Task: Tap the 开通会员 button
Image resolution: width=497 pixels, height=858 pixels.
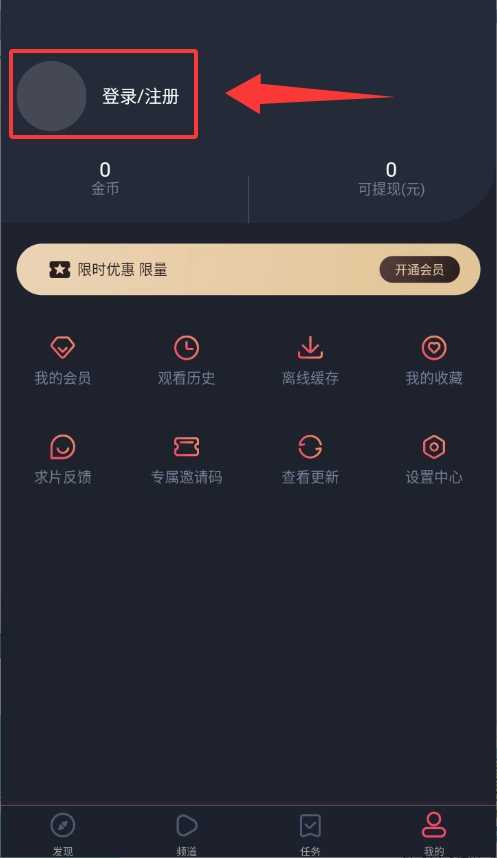Action: (419, 269)
